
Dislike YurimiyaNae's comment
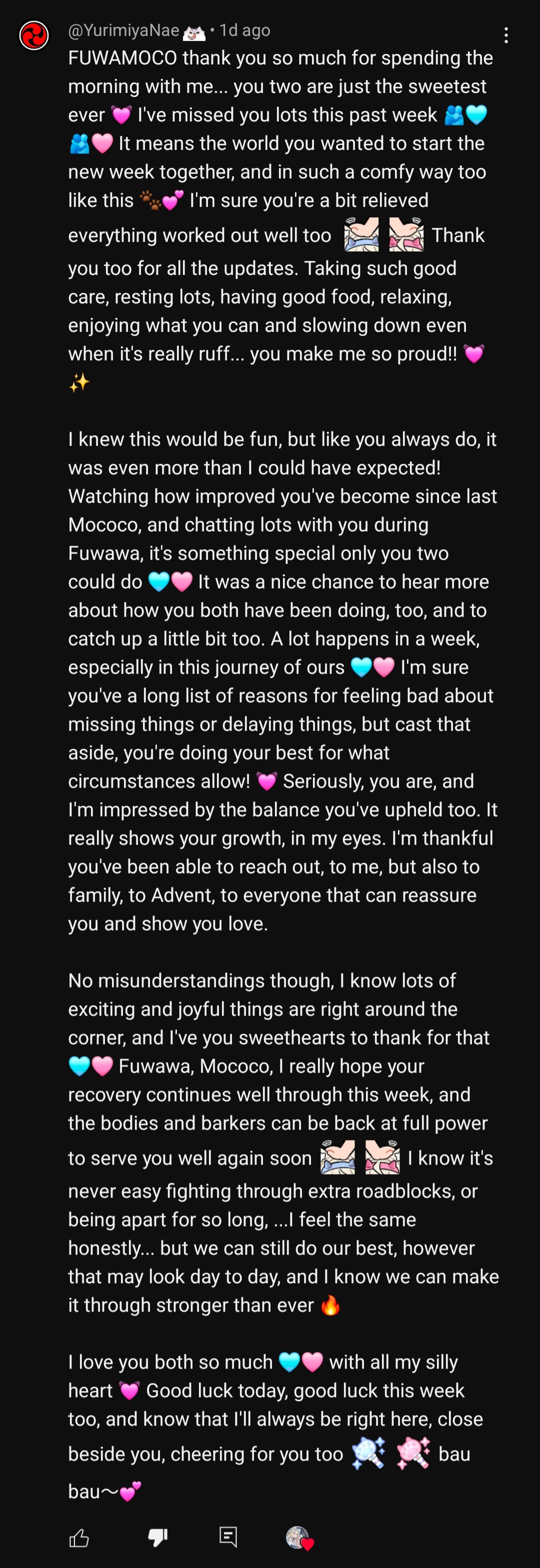click(157, 1537)
